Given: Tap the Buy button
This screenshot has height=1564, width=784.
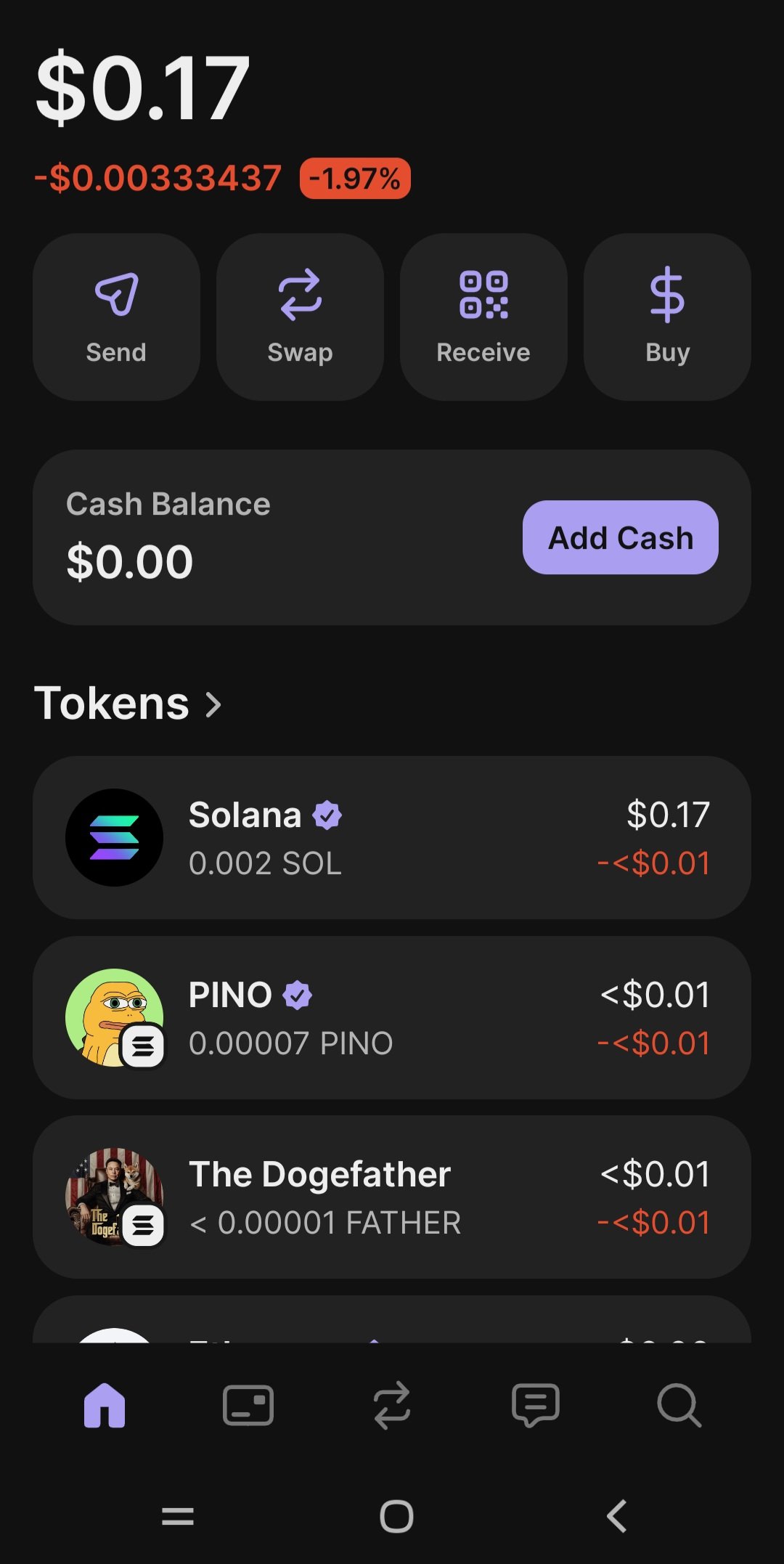Looking at the screenshot, I should point(667,317).
